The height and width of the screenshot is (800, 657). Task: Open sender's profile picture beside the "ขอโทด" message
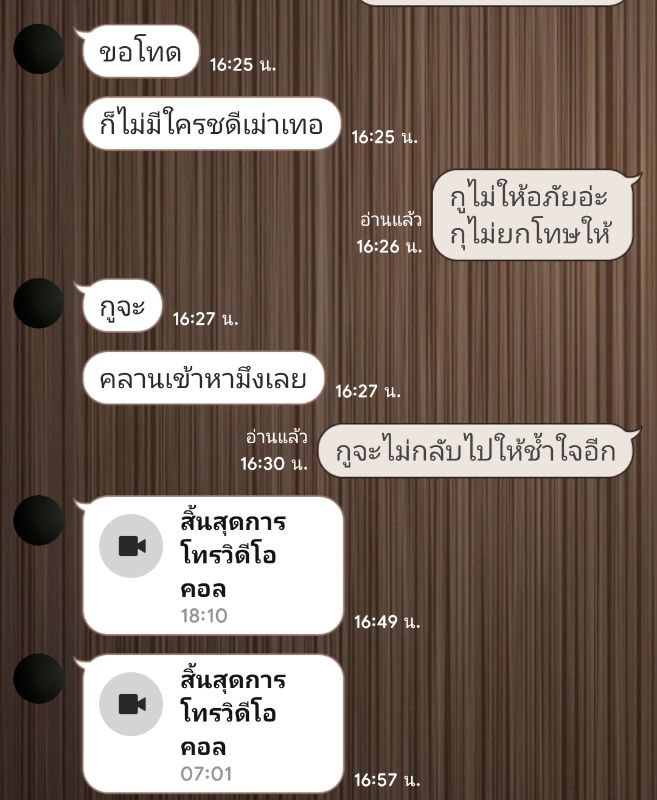pos(39,49)
